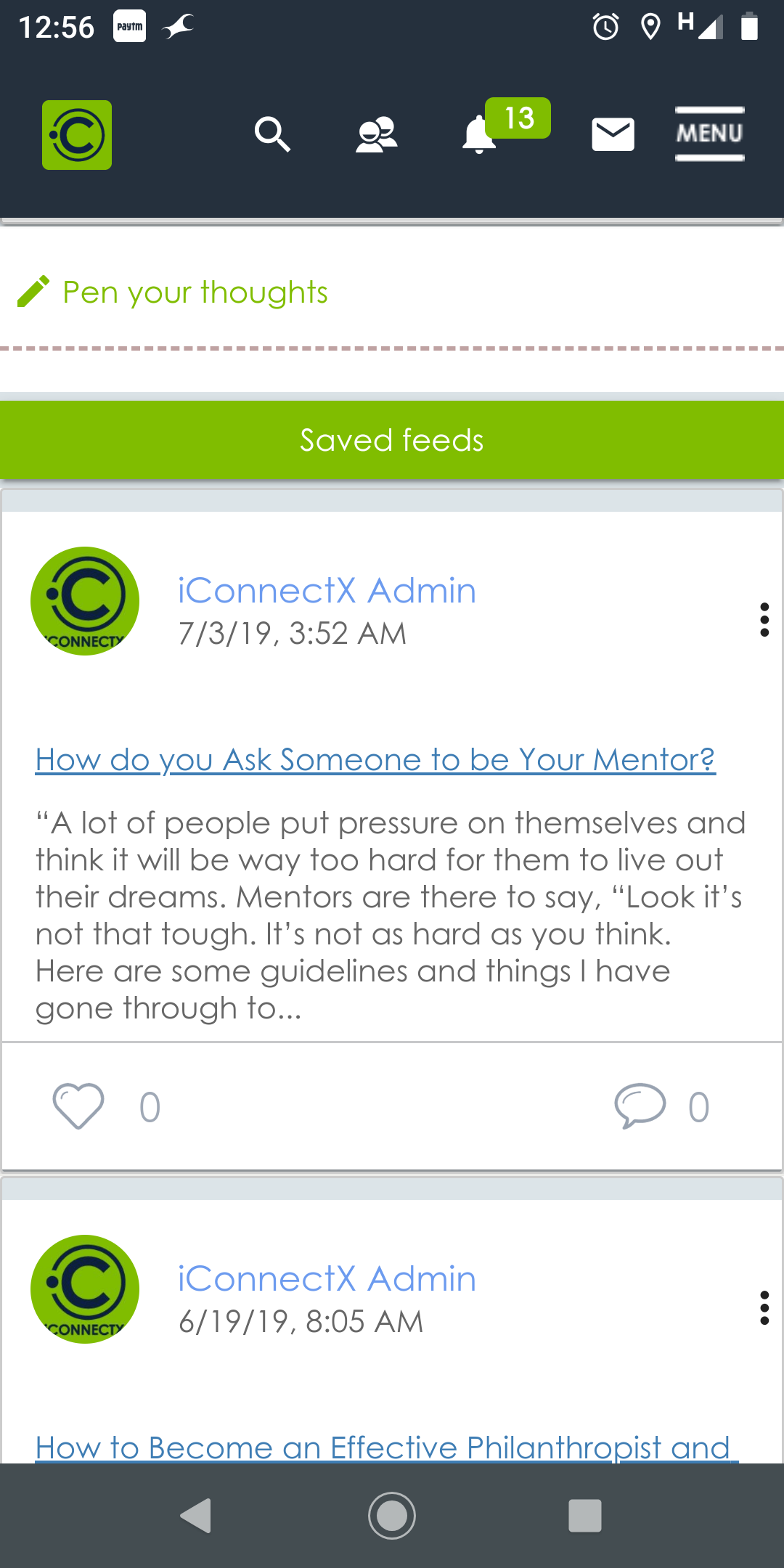Go back using system back button
Viewport: 784px width, 1568px height.
click(196, 1516)
